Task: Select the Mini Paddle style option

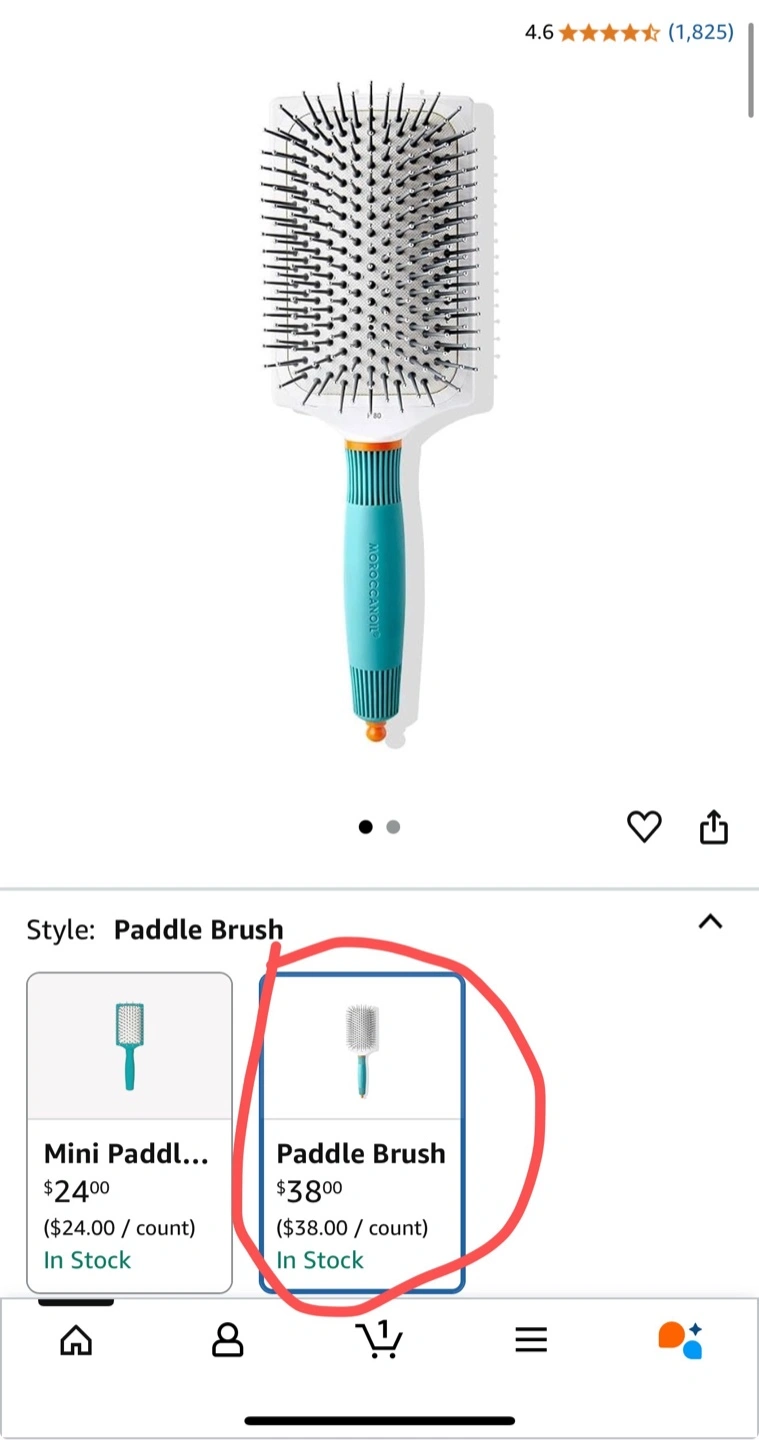Action: coord(129,1132)
